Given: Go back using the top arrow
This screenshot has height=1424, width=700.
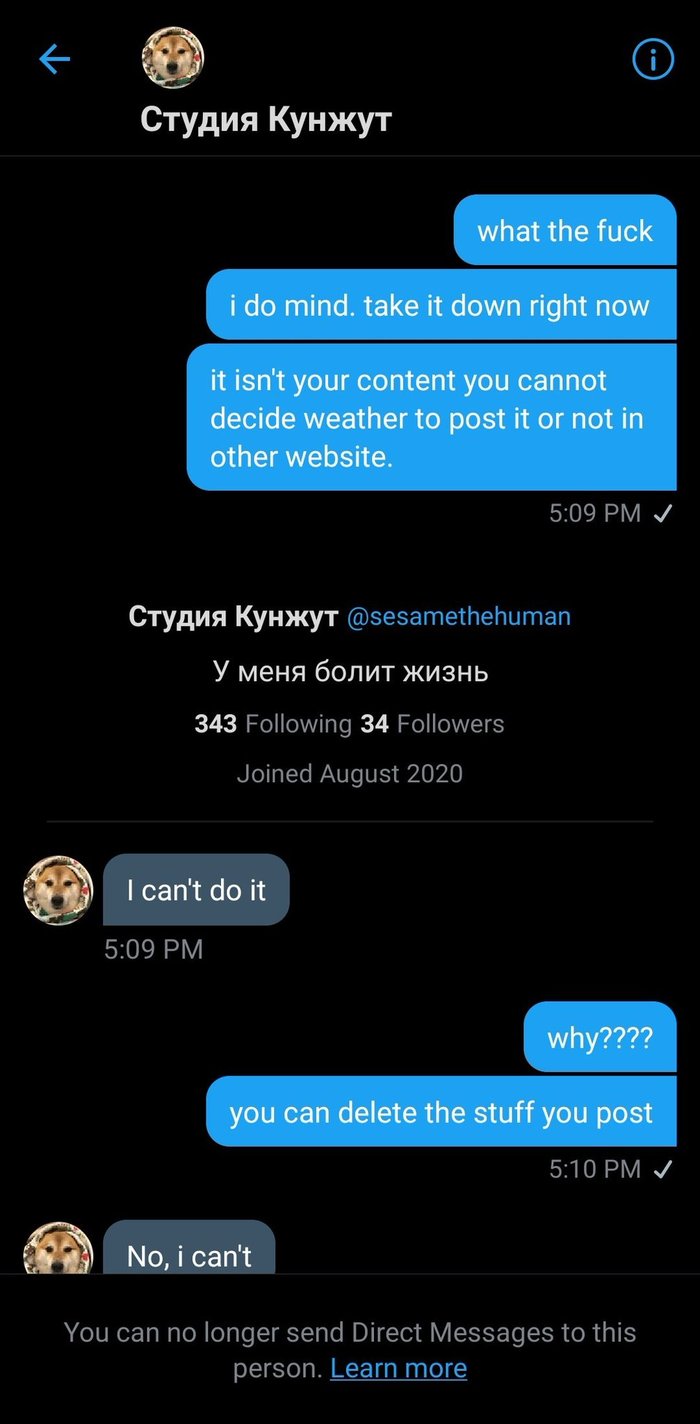Looking at the screenshot, I should tap(54, 60).
